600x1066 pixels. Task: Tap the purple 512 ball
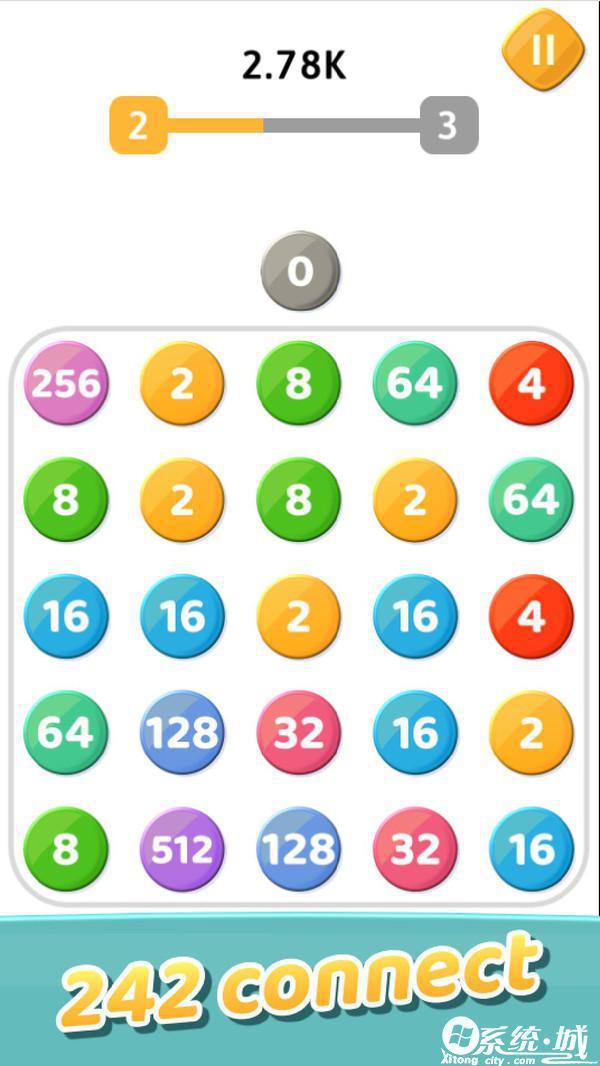(x=182, y=849)
